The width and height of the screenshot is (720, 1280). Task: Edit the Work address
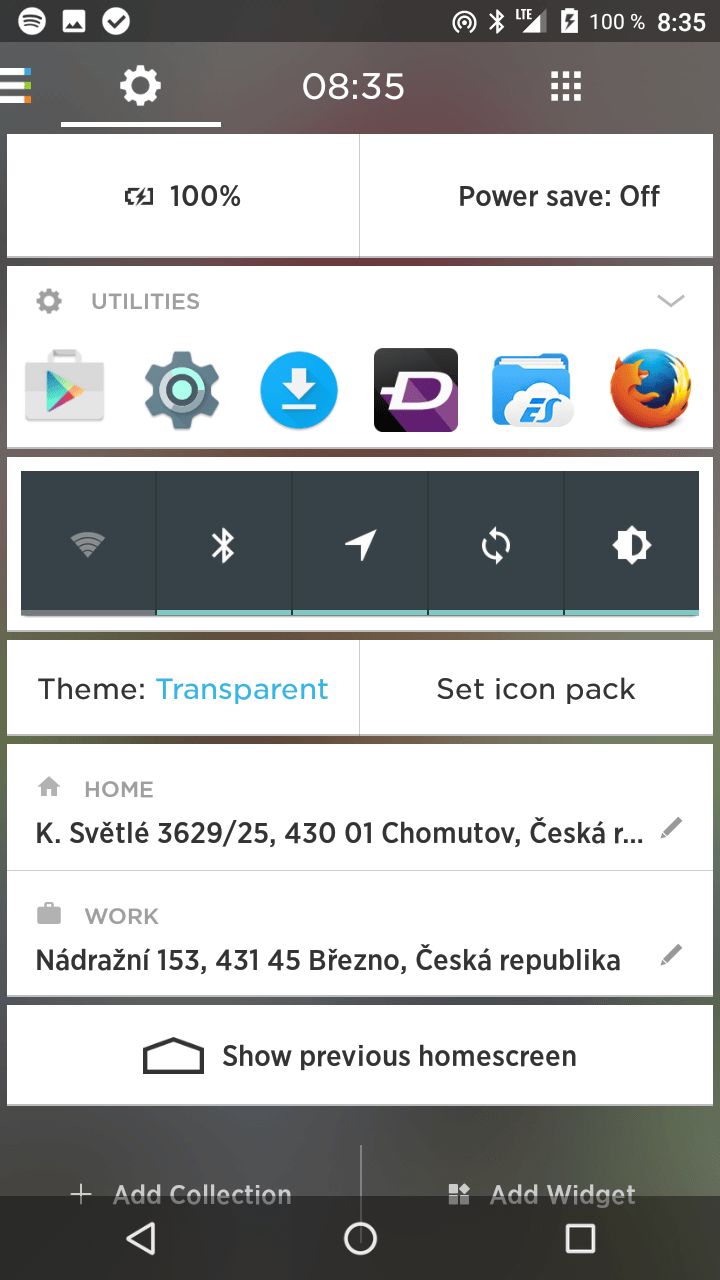click(672, 955)
